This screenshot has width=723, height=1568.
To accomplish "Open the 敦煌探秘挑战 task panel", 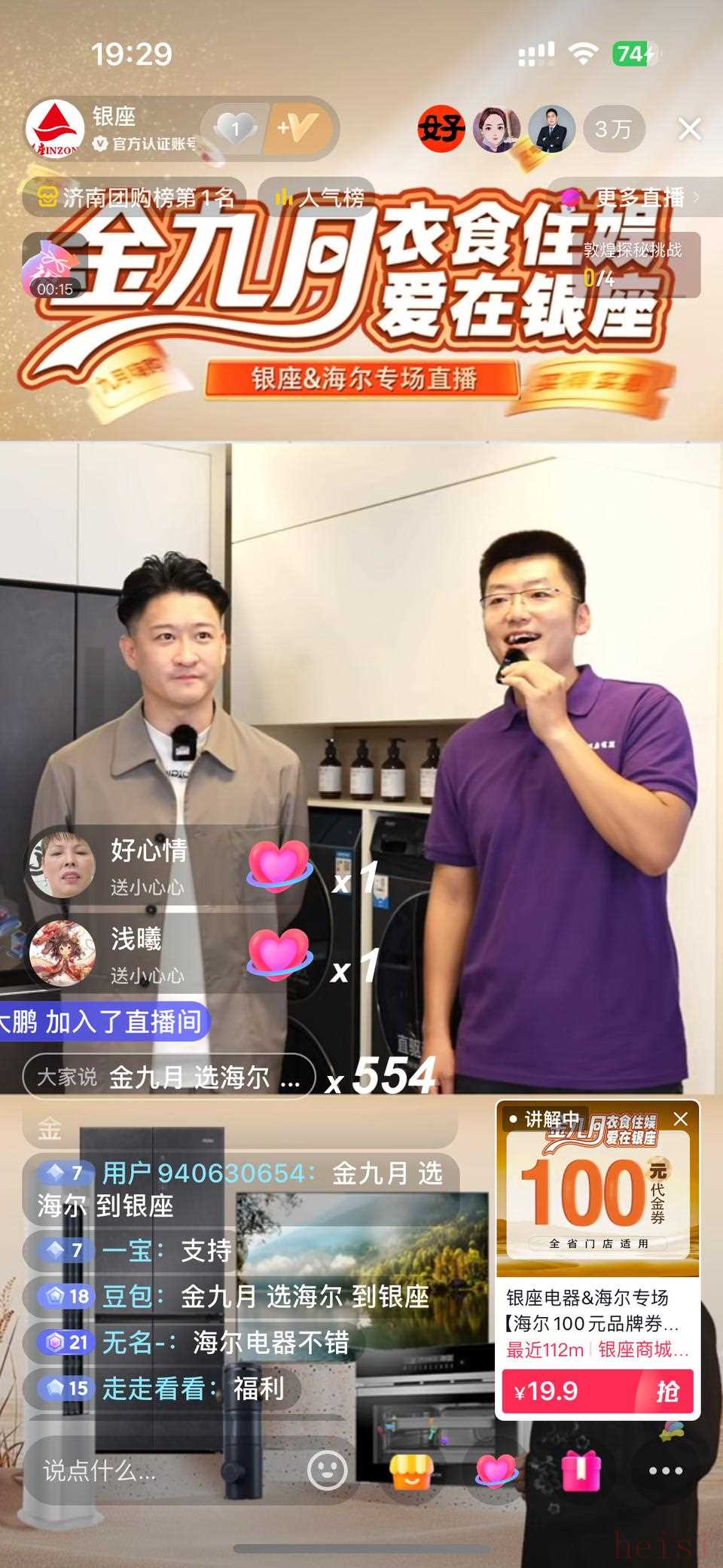I will 633,264.
